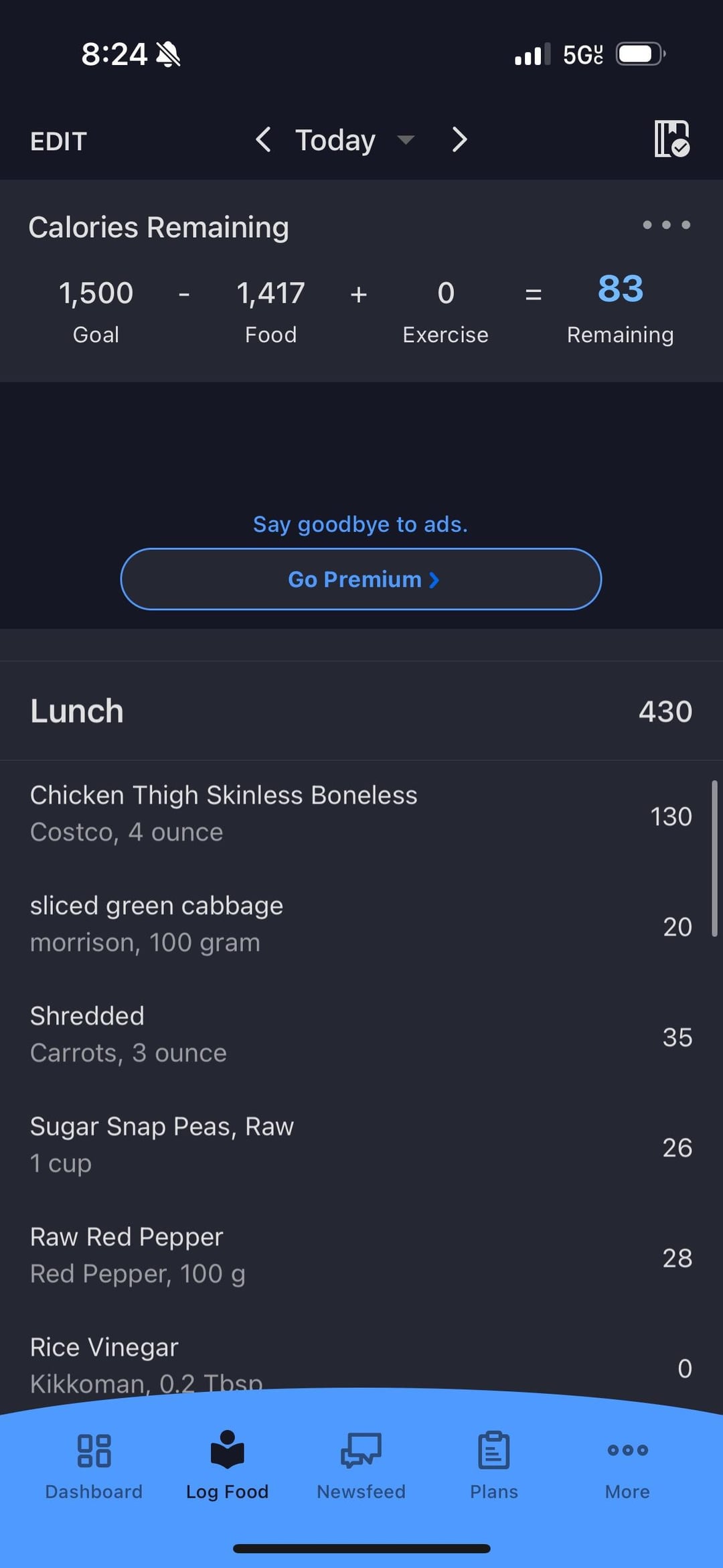Go to the previous day

[264, 140]
